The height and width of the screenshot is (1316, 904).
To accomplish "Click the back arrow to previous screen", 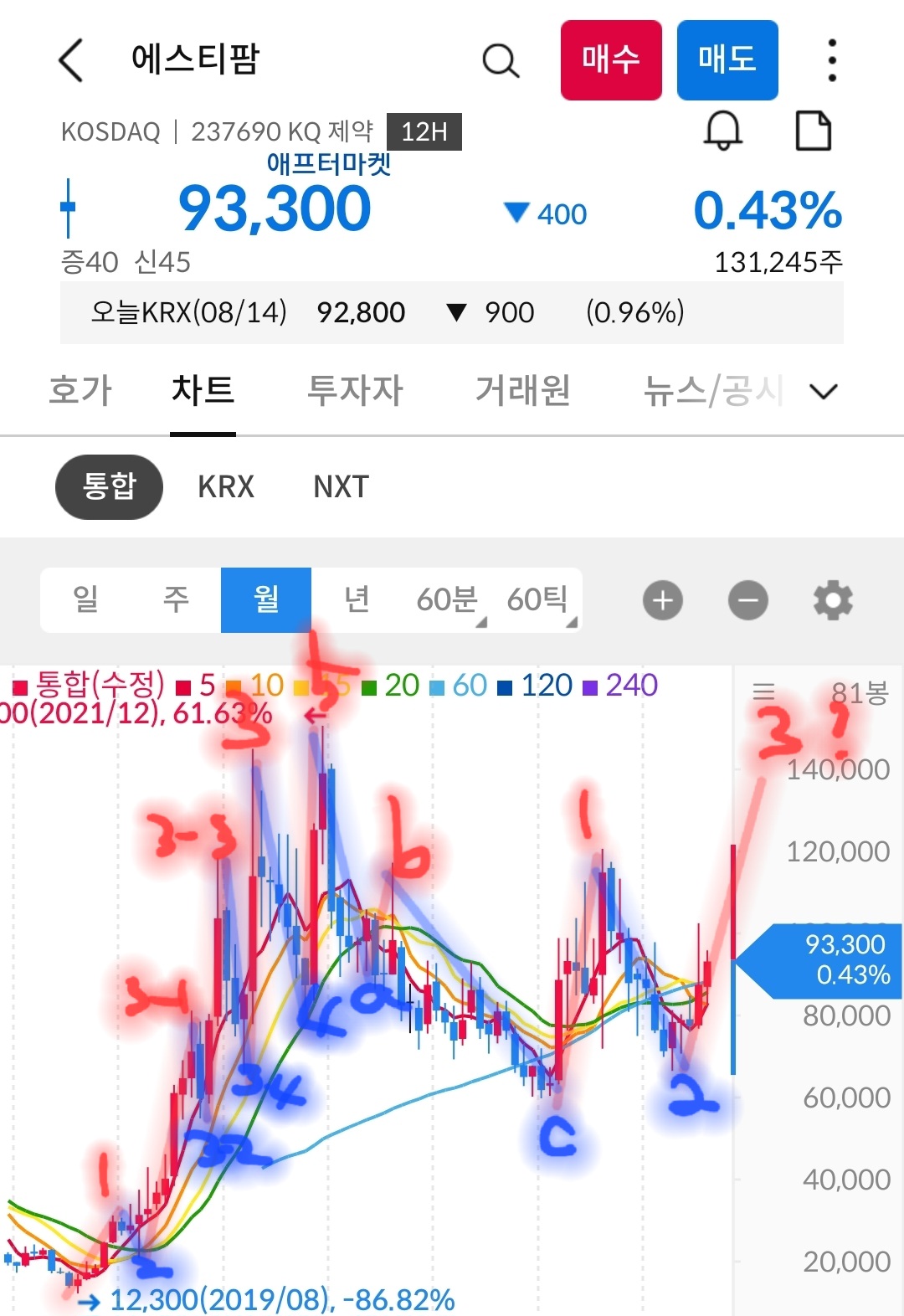I will tap(70, 61).
